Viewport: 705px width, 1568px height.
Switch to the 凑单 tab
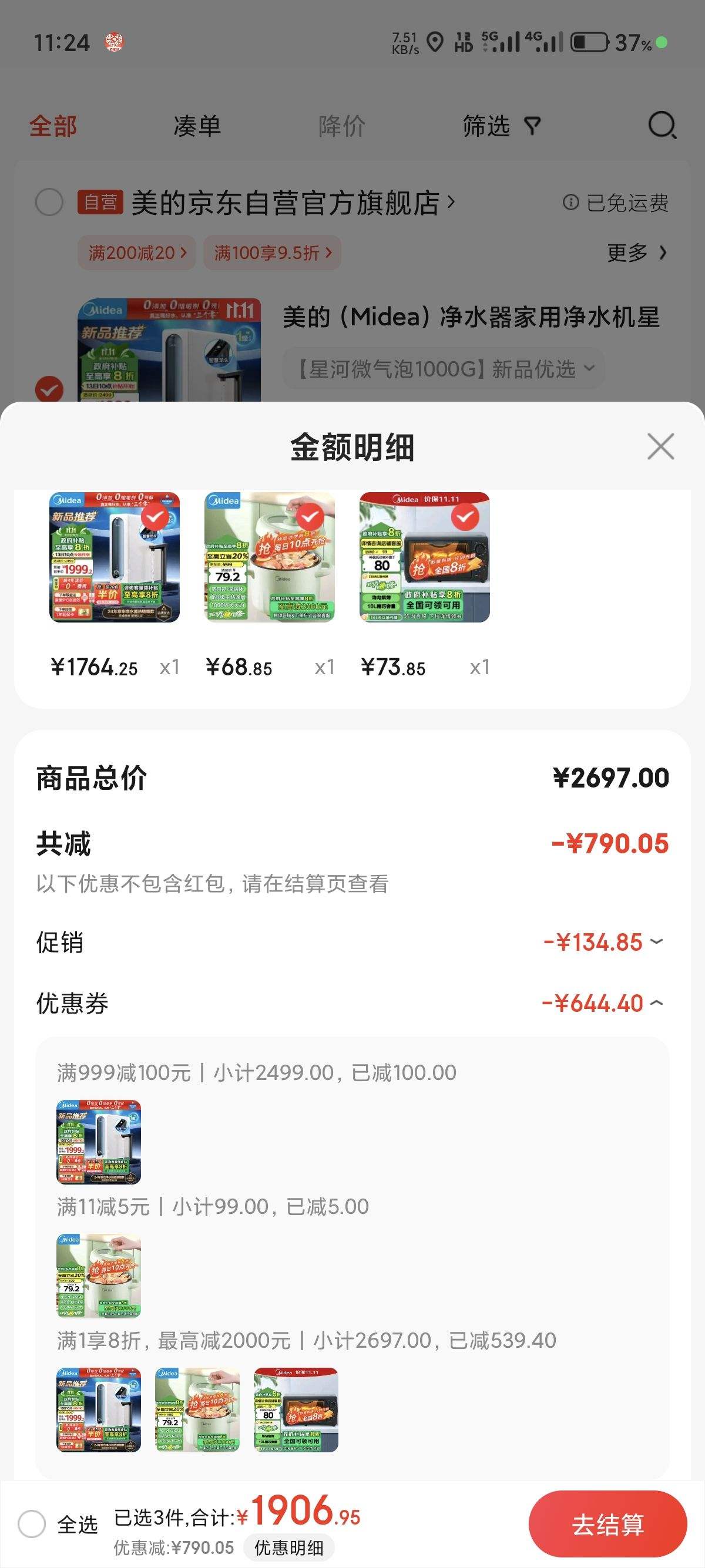point(196,126)
